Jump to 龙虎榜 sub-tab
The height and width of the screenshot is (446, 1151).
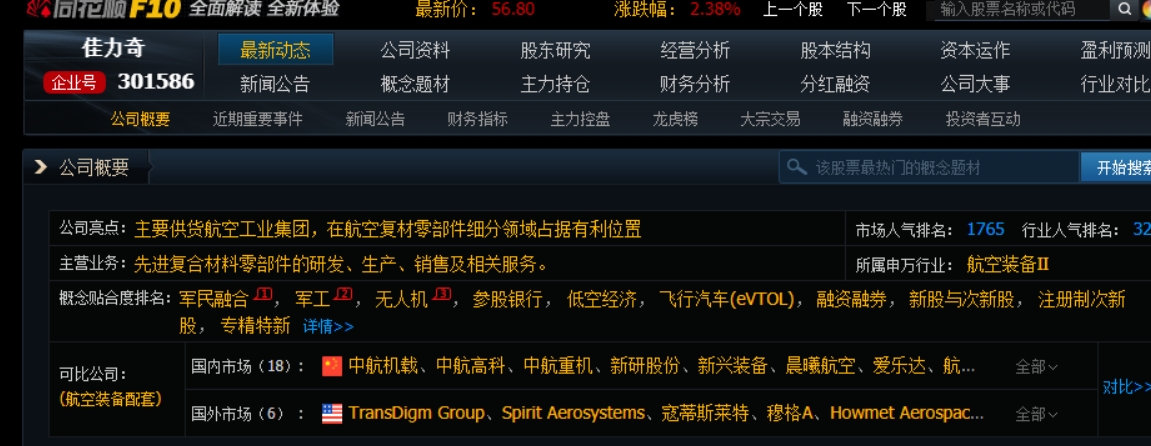click(x=675, y=119)
